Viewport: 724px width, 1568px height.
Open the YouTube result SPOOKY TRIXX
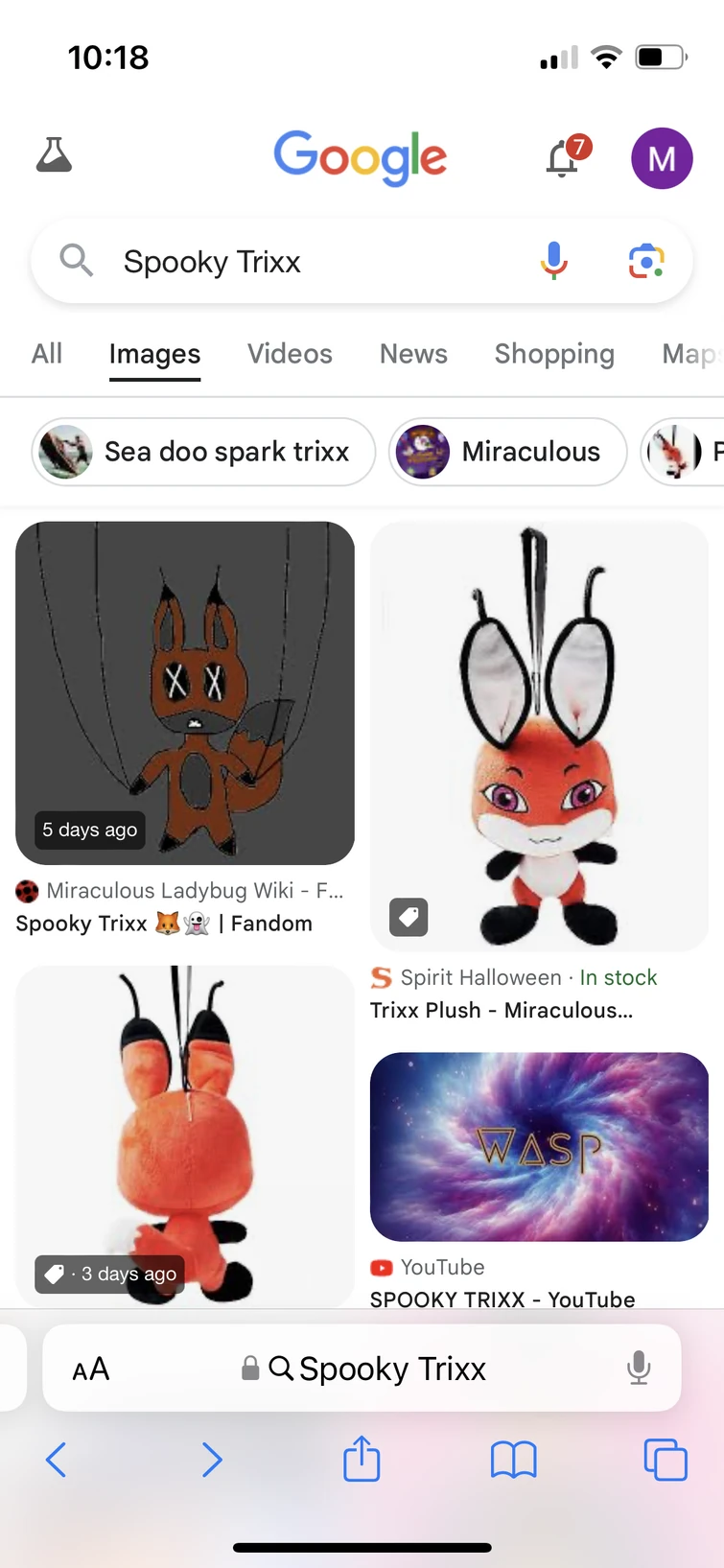click(539, 1146)
